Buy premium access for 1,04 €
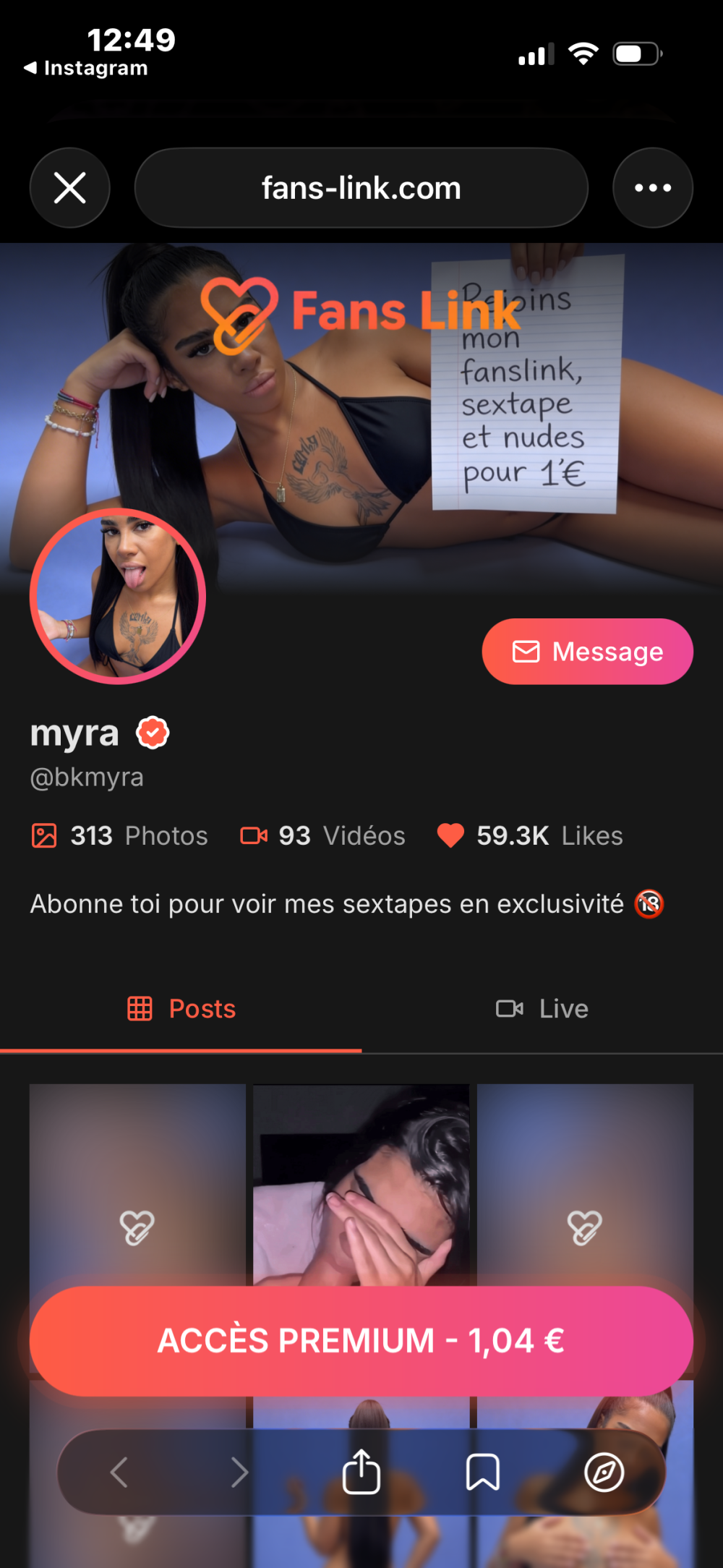Screen dimensions: 723x1568 [x=361, y=1340]
